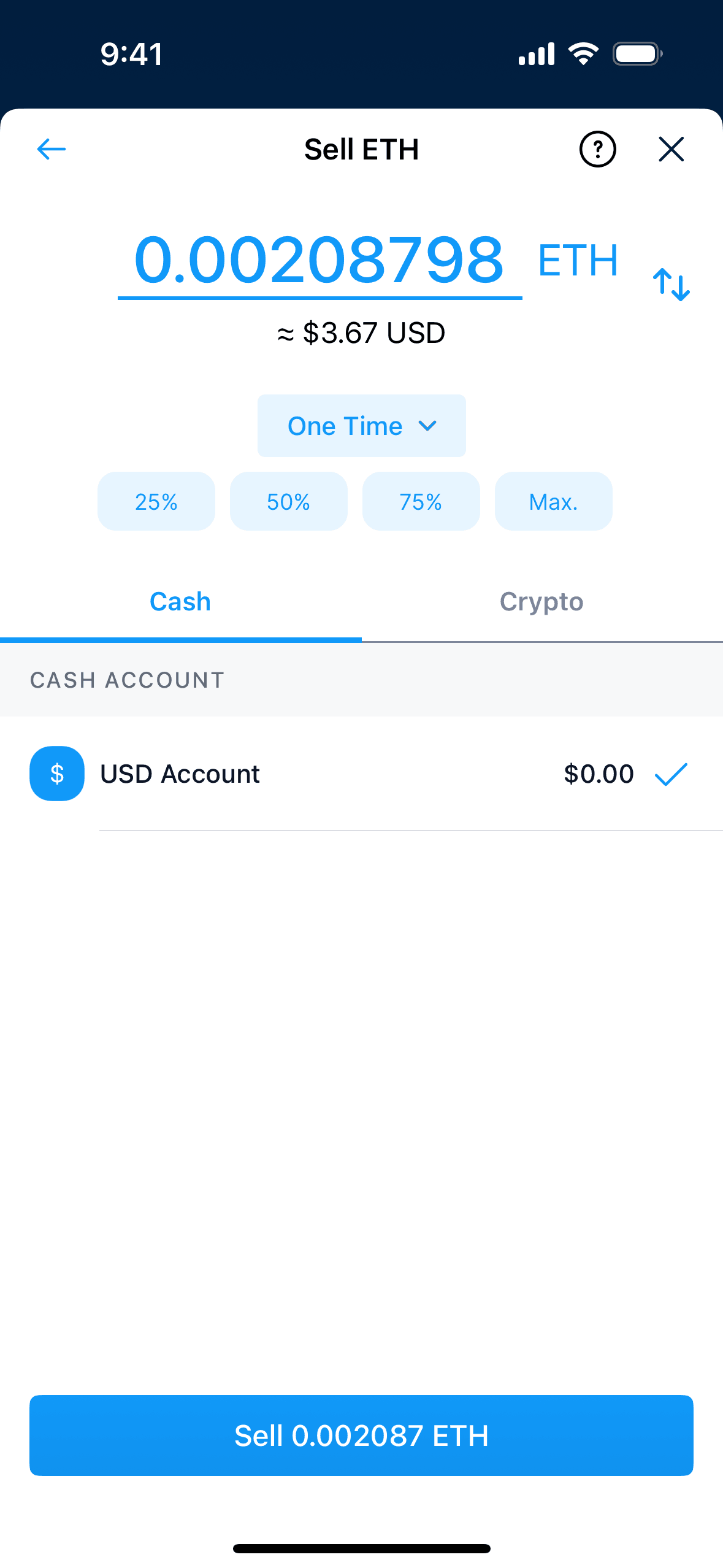
Task: Close the Sell ETH screen
Action: click(671, 149)
